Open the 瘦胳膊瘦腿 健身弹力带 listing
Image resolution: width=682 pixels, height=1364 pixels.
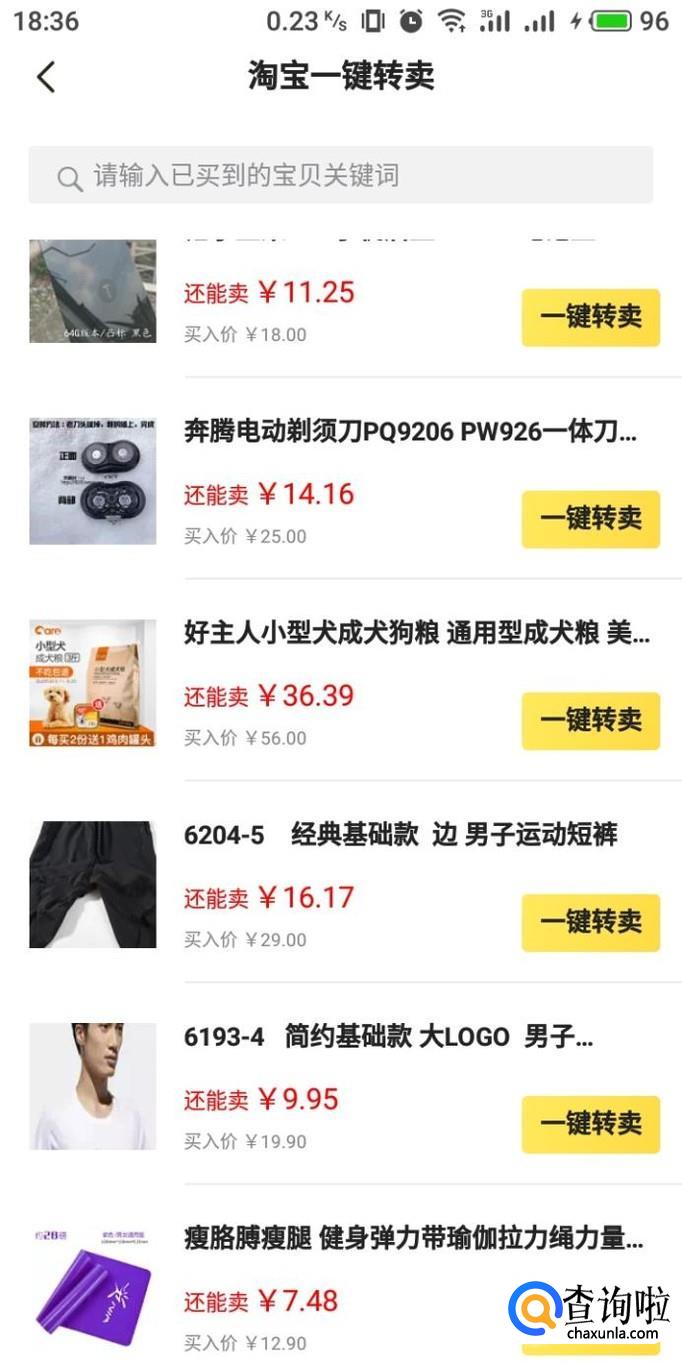(x=412, y=1239)
